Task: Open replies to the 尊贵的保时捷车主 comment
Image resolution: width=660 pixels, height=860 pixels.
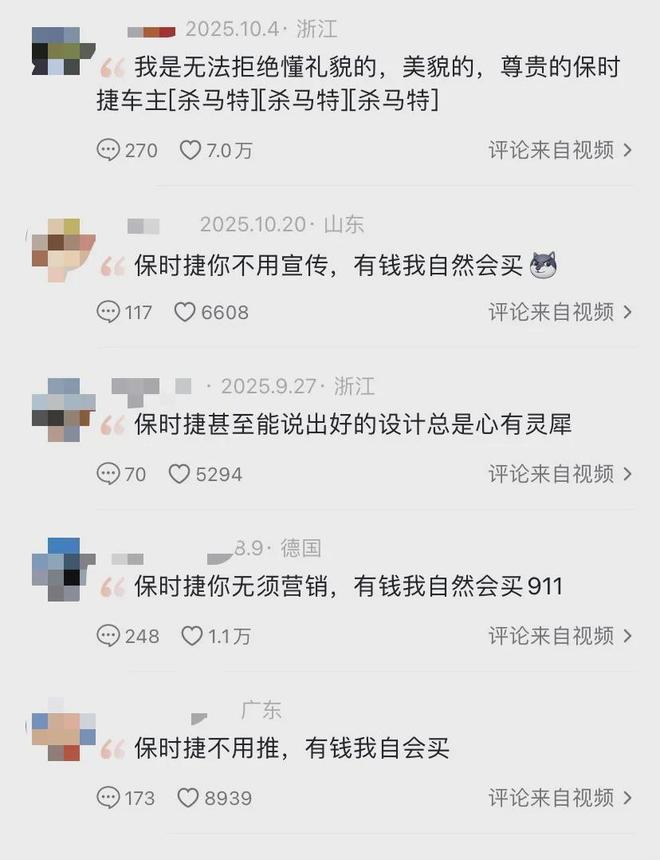Action: pyautogui.click(x=108, y=150)
